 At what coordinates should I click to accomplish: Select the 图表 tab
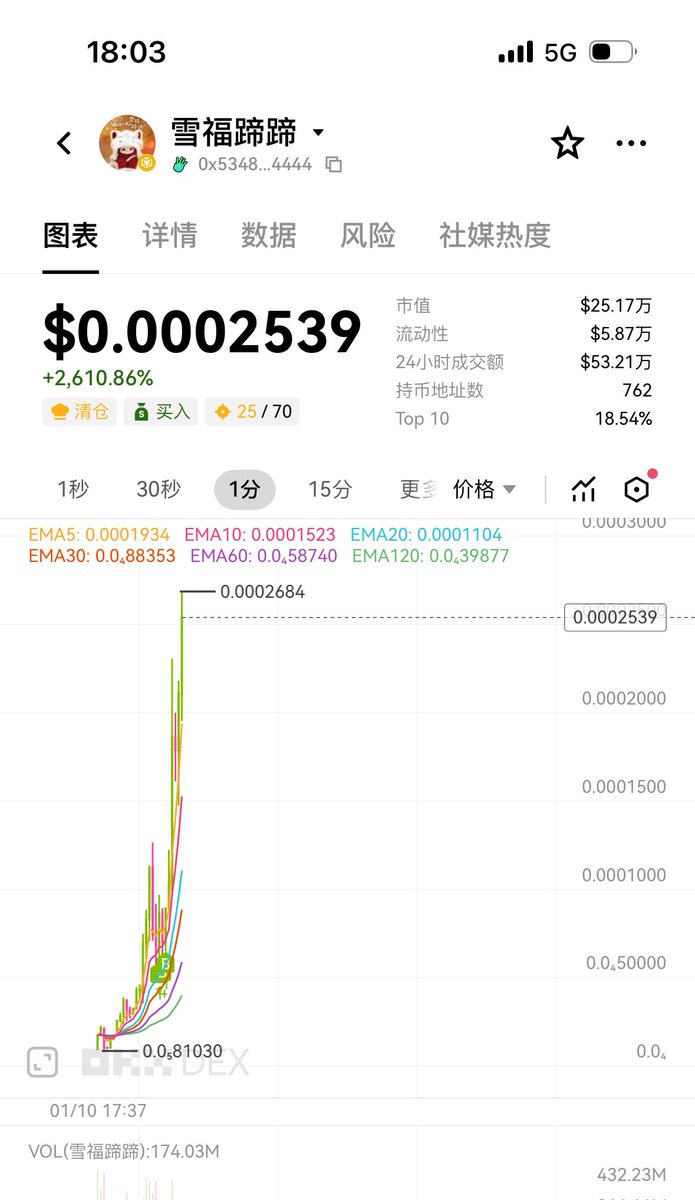coord(70,236)
